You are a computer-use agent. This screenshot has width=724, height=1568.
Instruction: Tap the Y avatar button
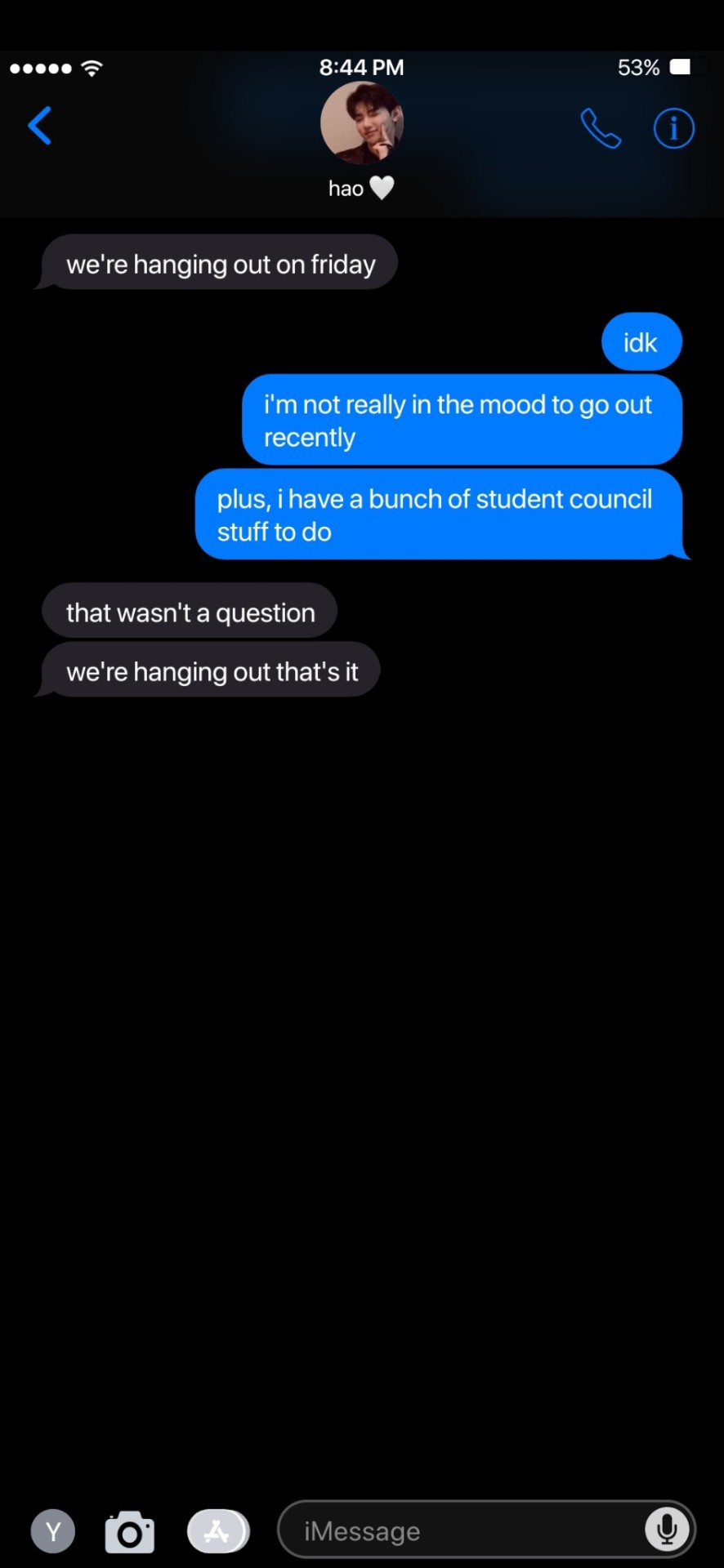[53, 1531]
